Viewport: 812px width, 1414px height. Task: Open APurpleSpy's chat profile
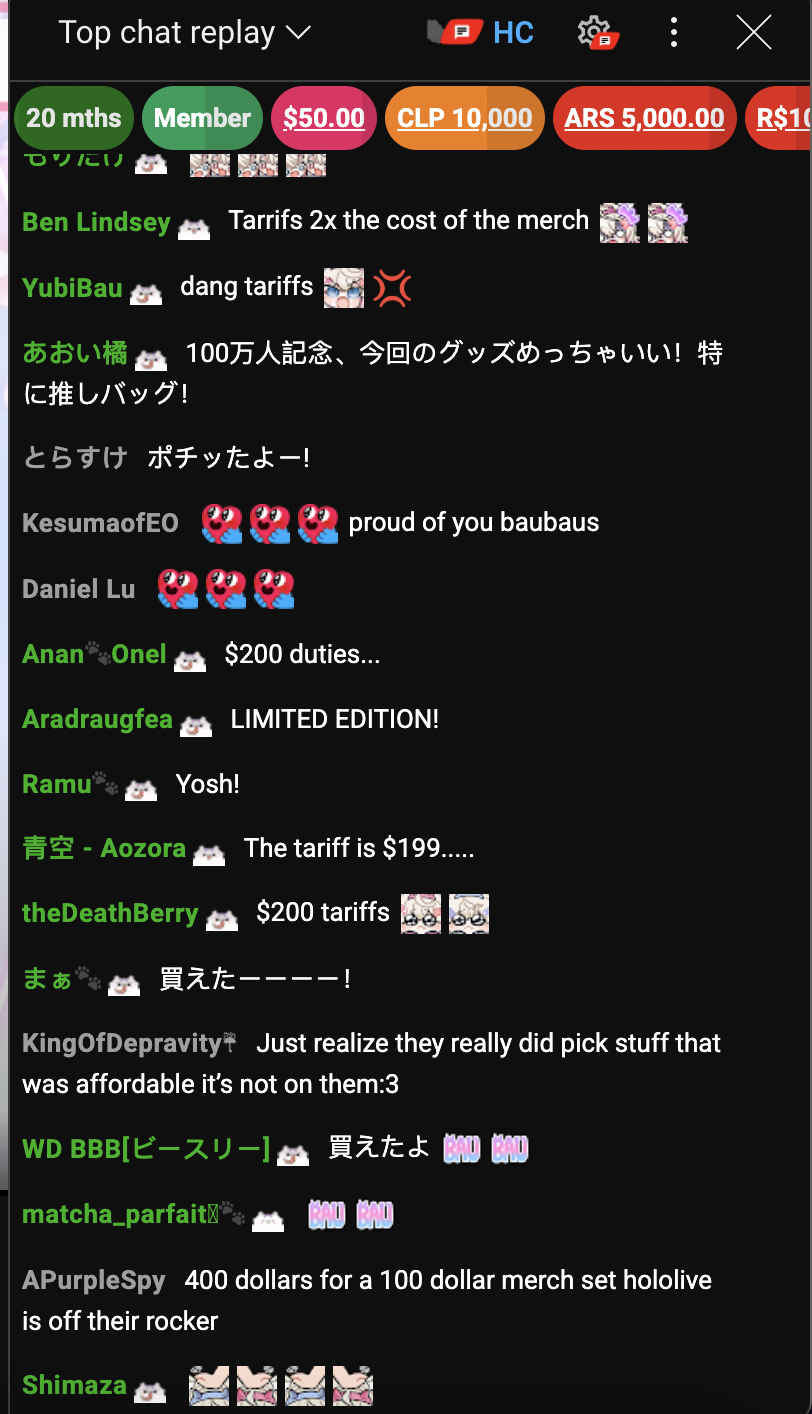pos(94,1280)
